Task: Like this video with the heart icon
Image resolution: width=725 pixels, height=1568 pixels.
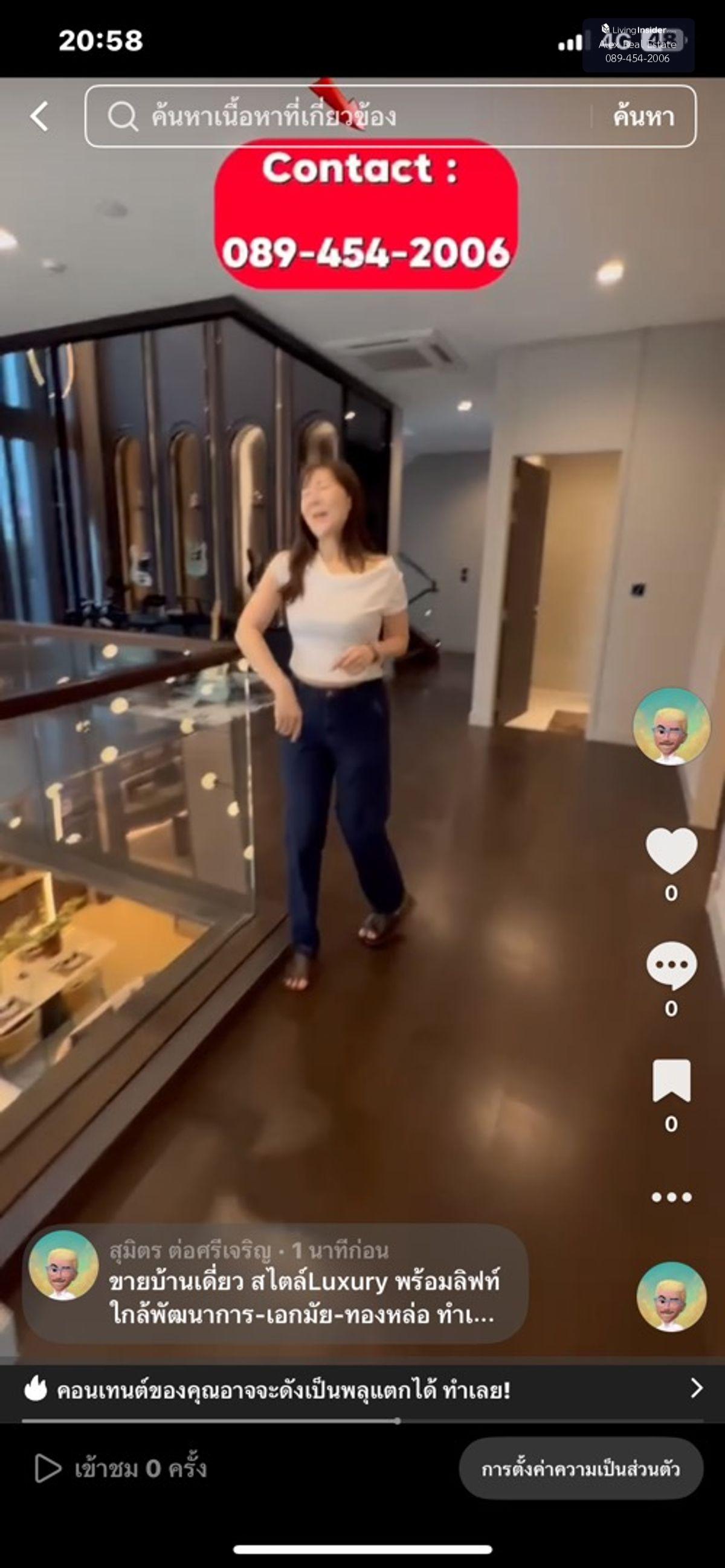Action: (671, 850)
